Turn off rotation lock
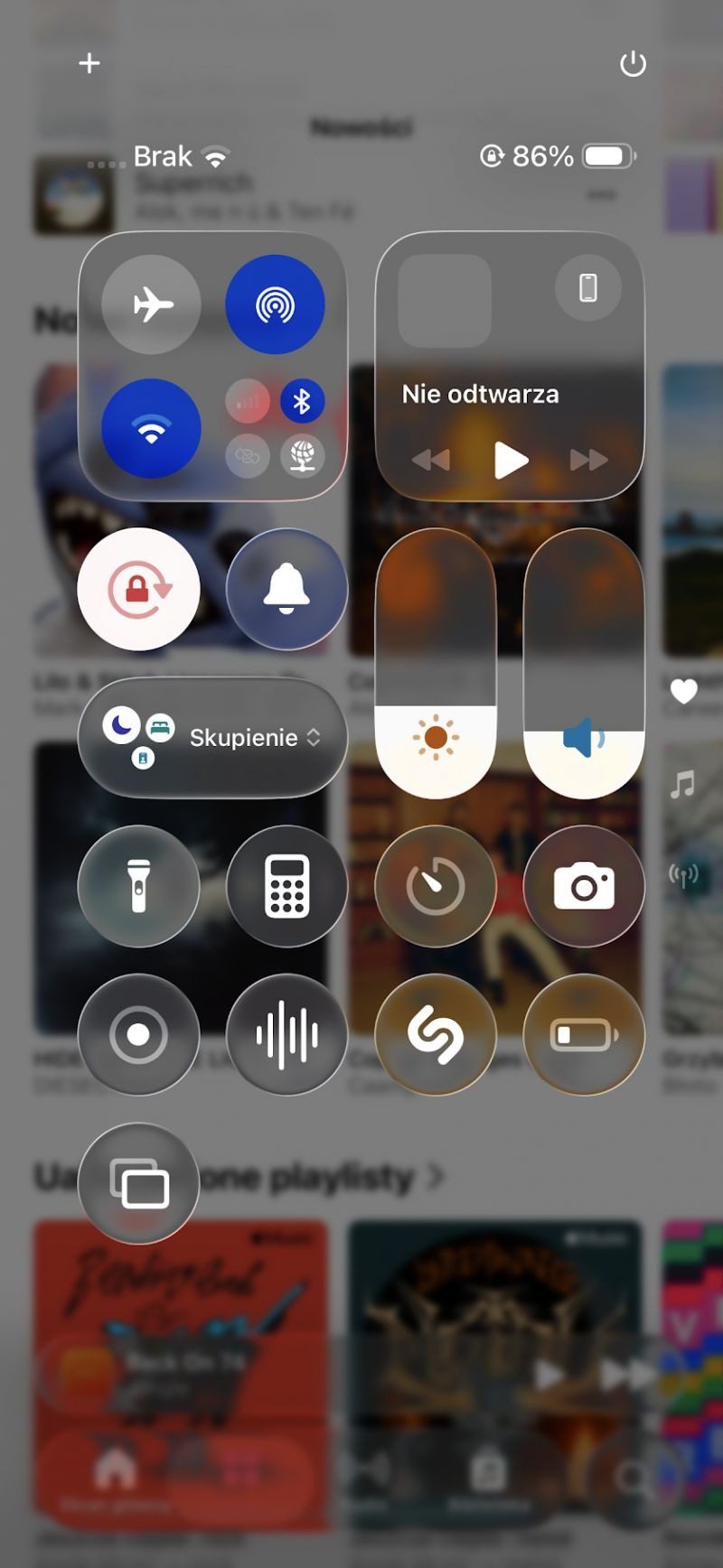The width and height of the screenshot is (723, 1568). coord(138,589)
